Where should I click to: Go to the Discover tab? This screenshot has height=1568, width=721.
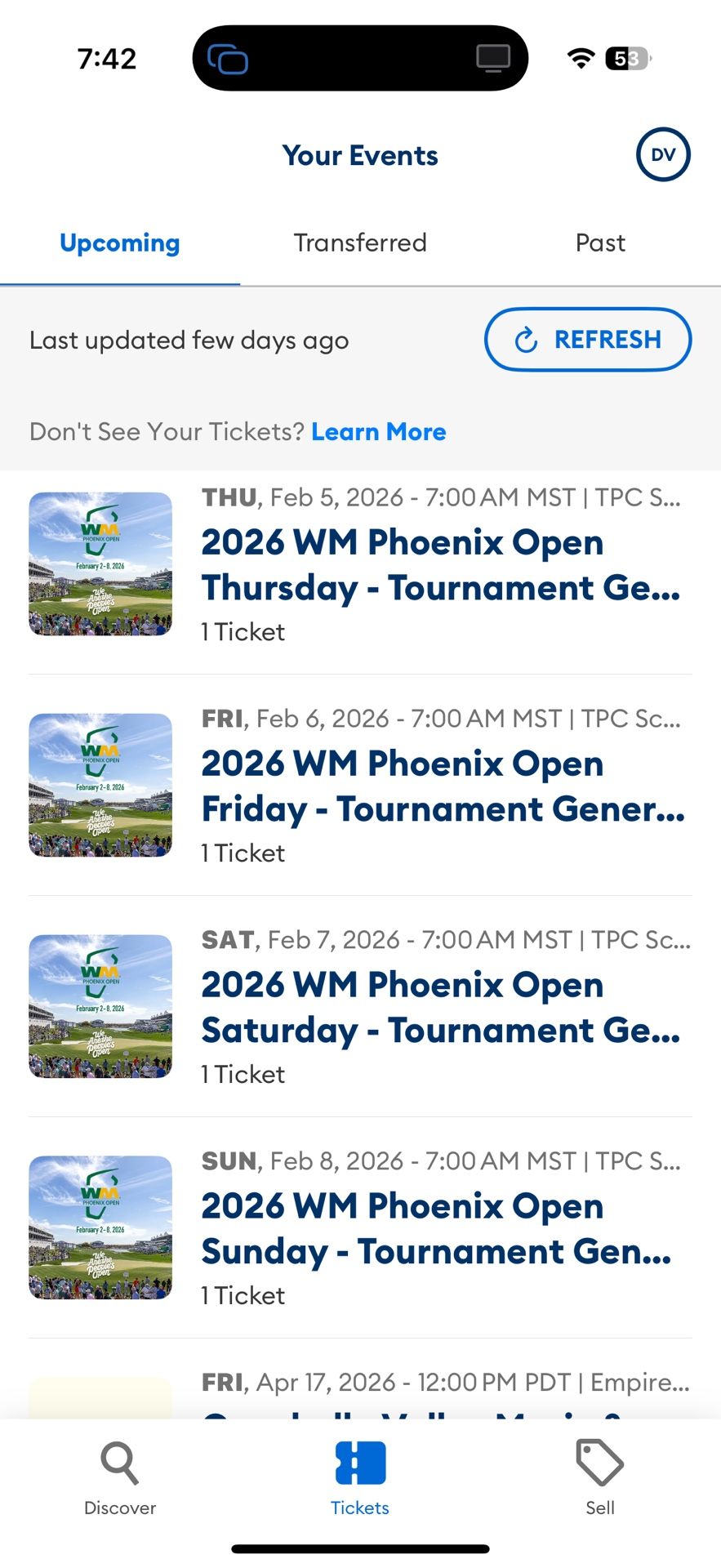[x=120, y=1478]
